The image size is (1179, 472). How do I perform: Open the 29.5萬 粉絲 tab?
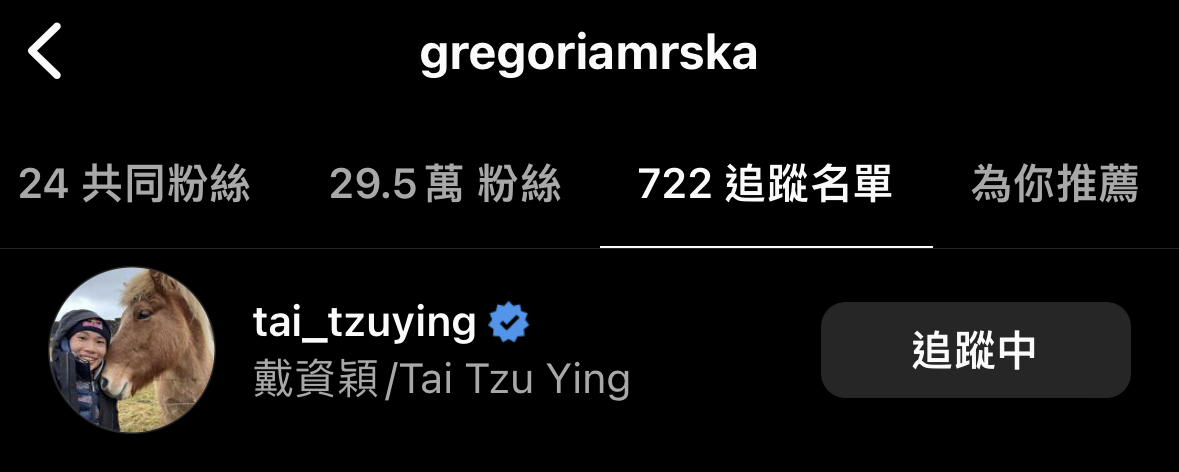coord(445,185)
